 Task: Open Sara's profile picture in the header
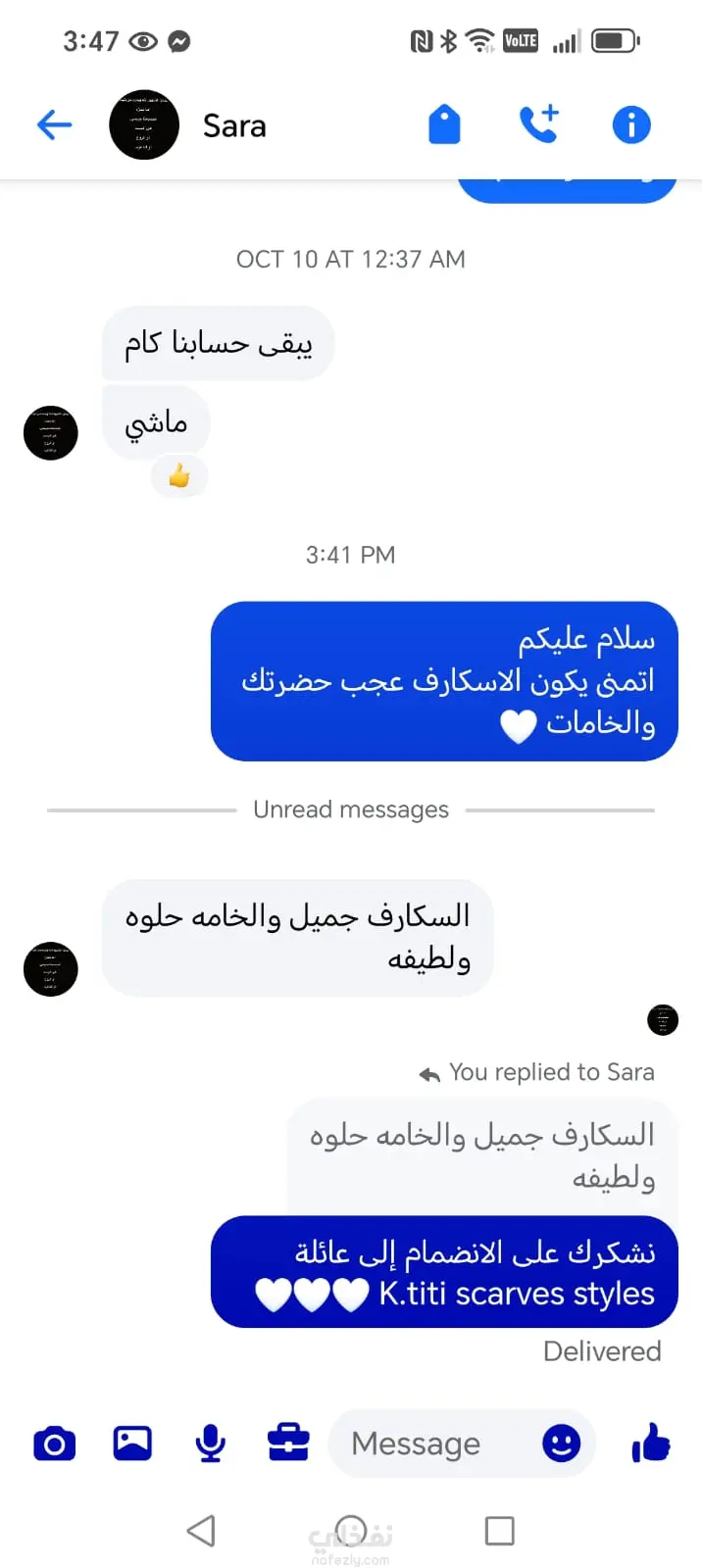[144, 125]
